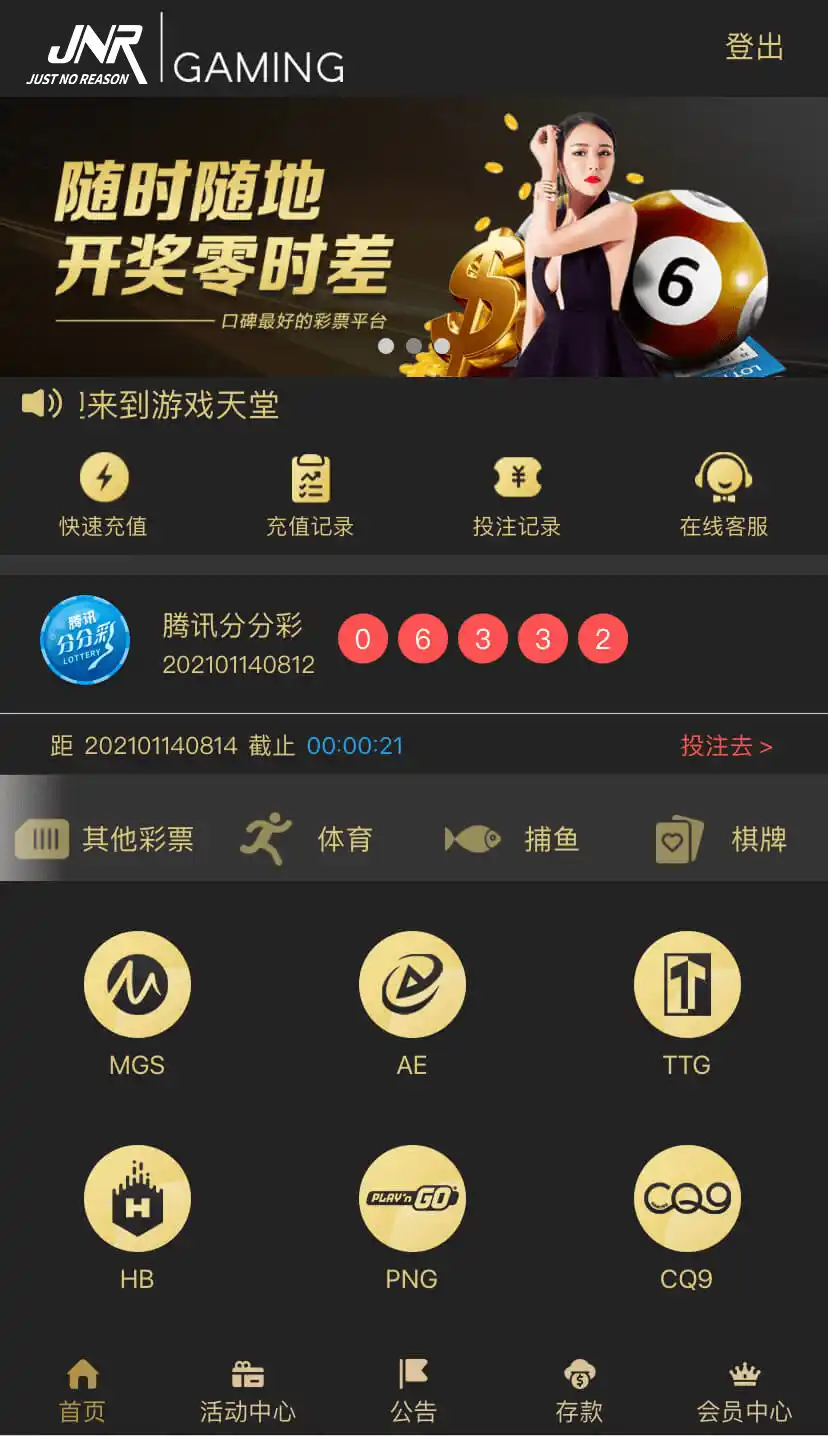
Task: Open 会员中心 member center tab
Action: coord(744,1391)
